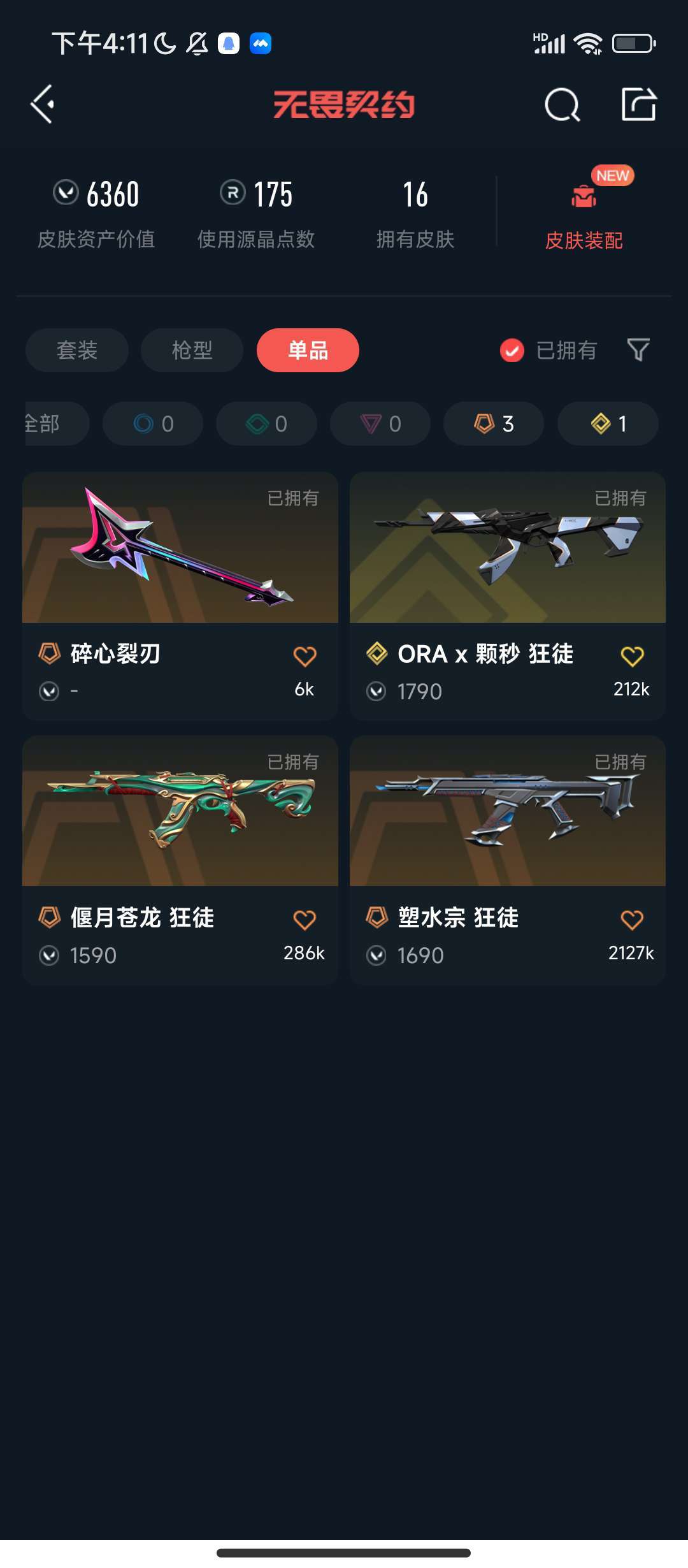Image resolution: width=688 pixels, height=1568 pixels.
Task: Filter by green diamond tier chip
Action: coord(266,423)
